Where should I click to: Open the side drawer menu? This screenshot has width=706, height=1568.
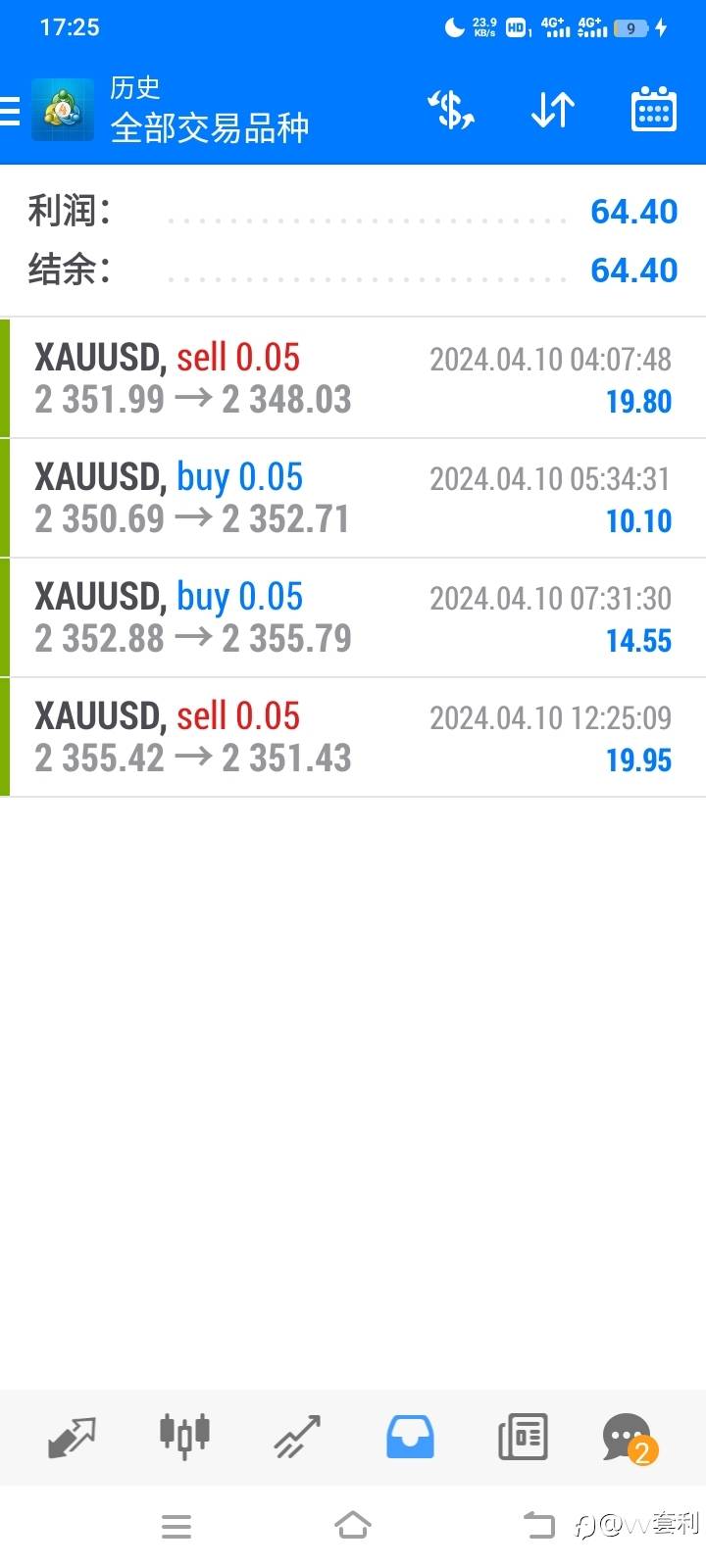pyautogui.click(x=10, y=112)
